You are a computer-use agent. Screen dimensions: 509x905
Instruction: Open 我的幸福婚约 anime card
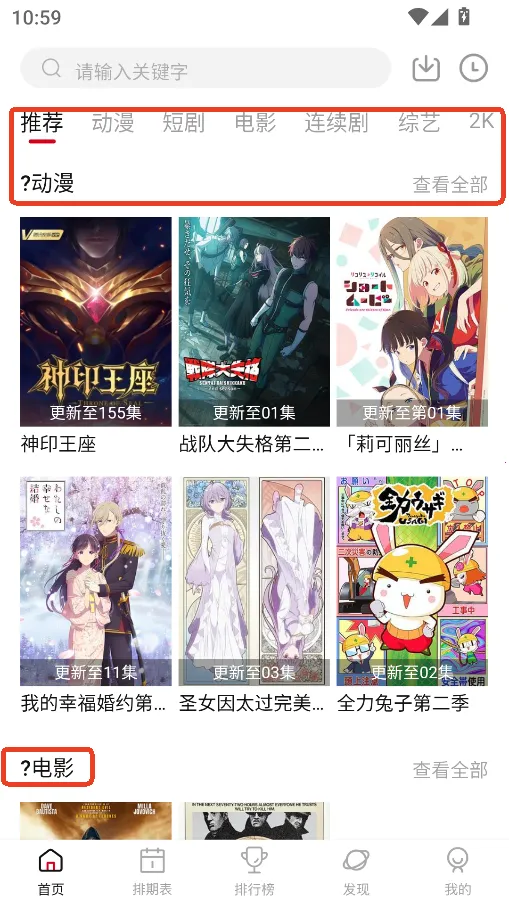click(x=96, y=595)
